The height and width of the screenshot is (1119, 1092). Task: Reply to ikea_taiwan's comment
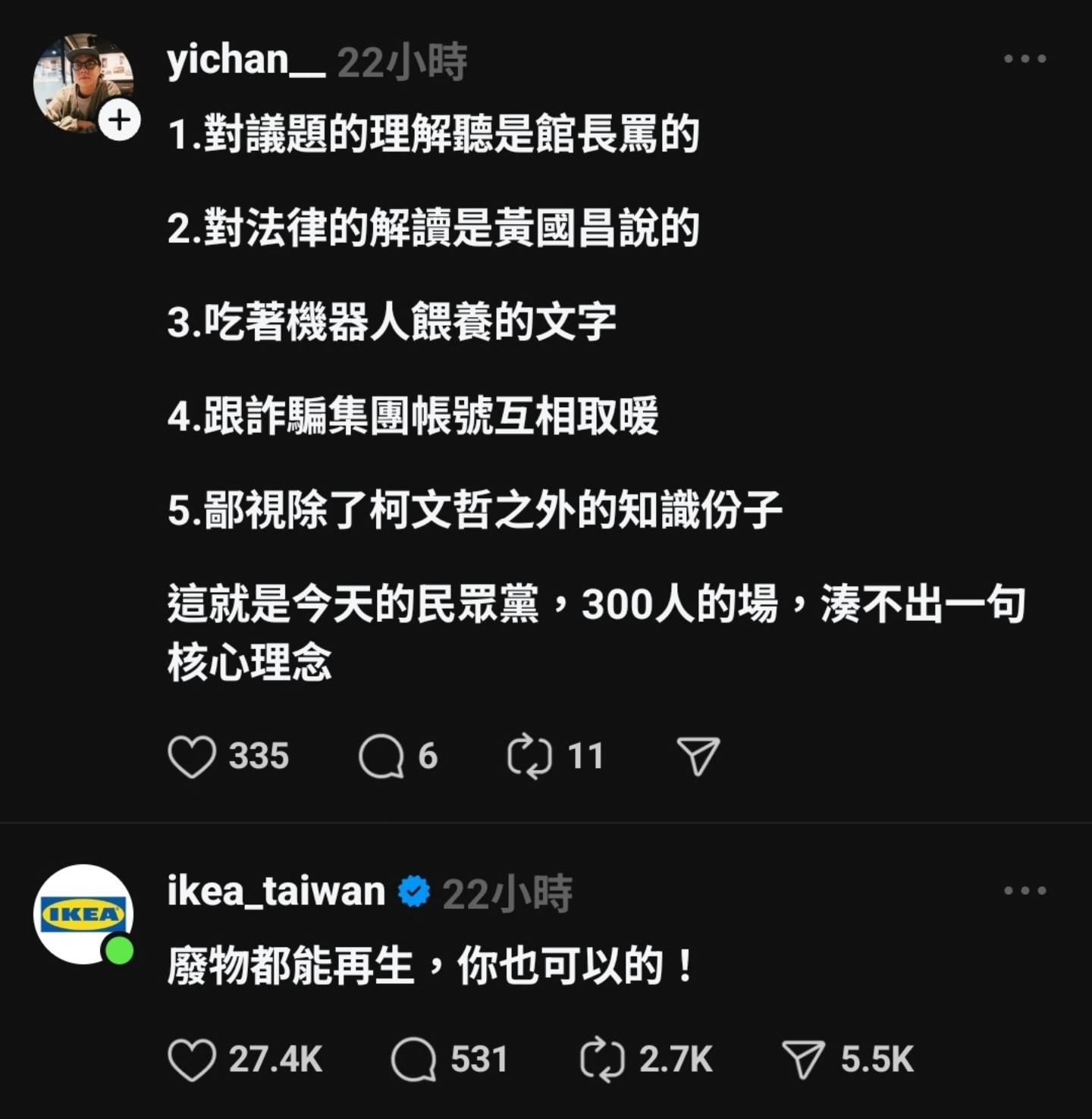click(413, 1060)
